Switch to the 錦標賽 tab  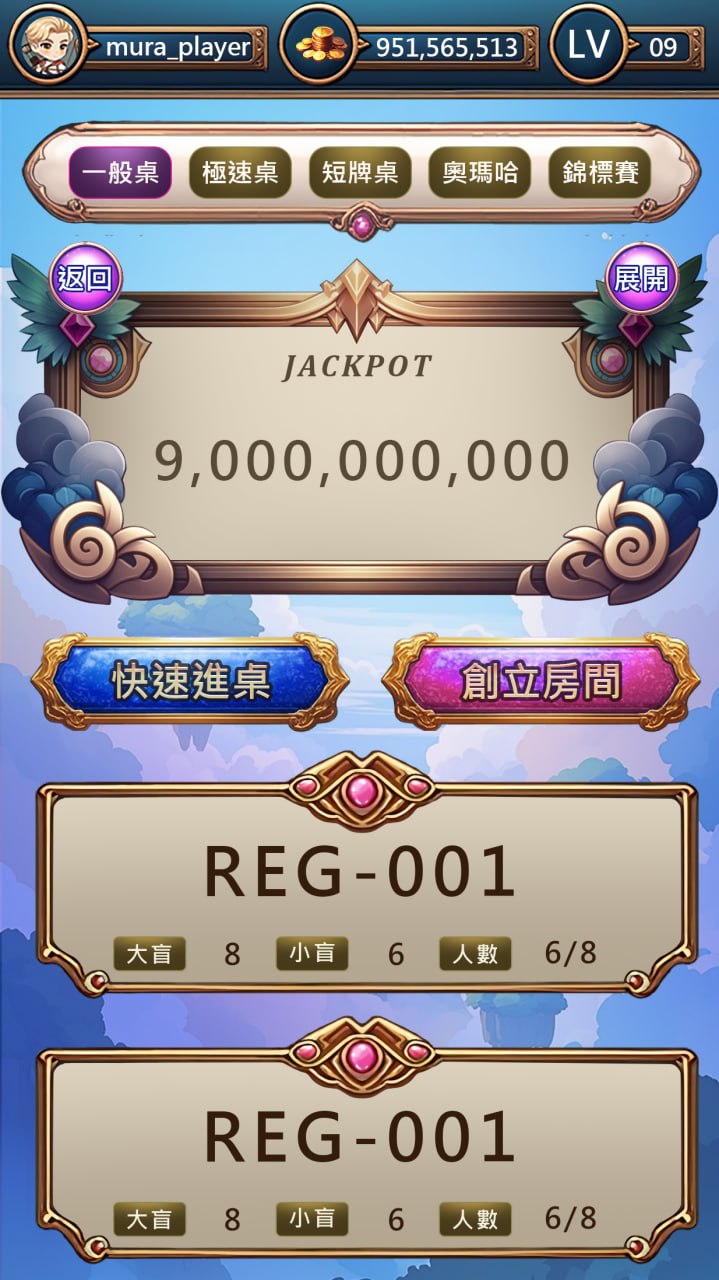coord(600,173)
